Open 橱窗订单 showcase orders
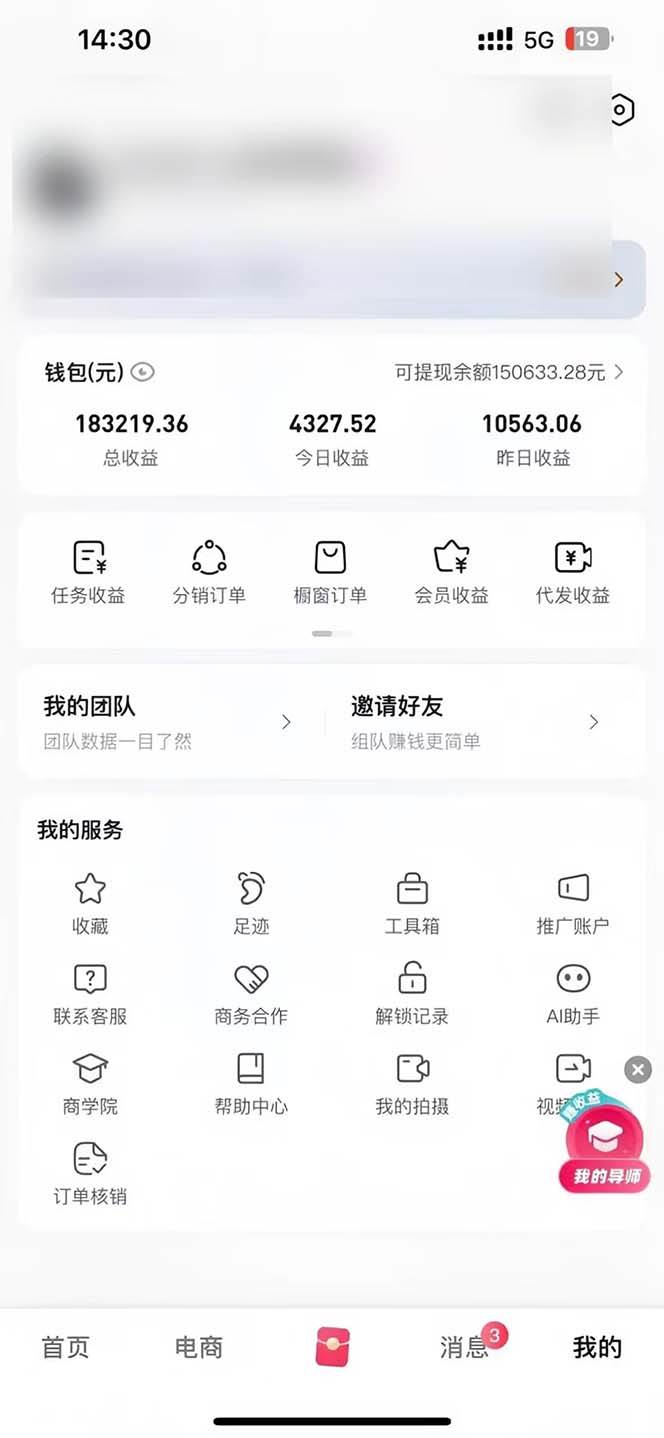This screenshot has width=664, height=1438. pos(330,572)
